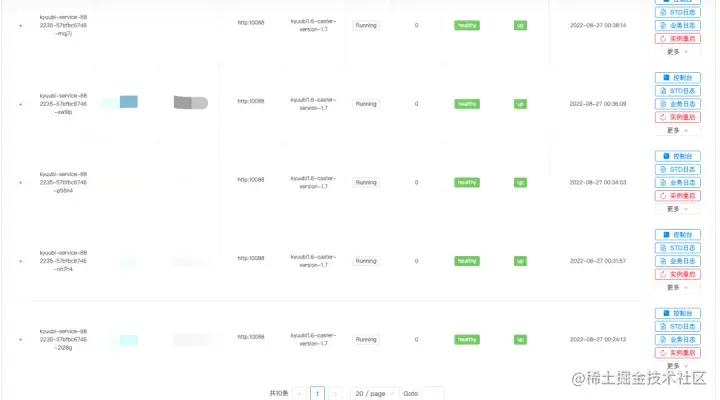Open 控制台 for pod -p55n4
This screenshot has height=400, width=720.
tap(678, 156)
